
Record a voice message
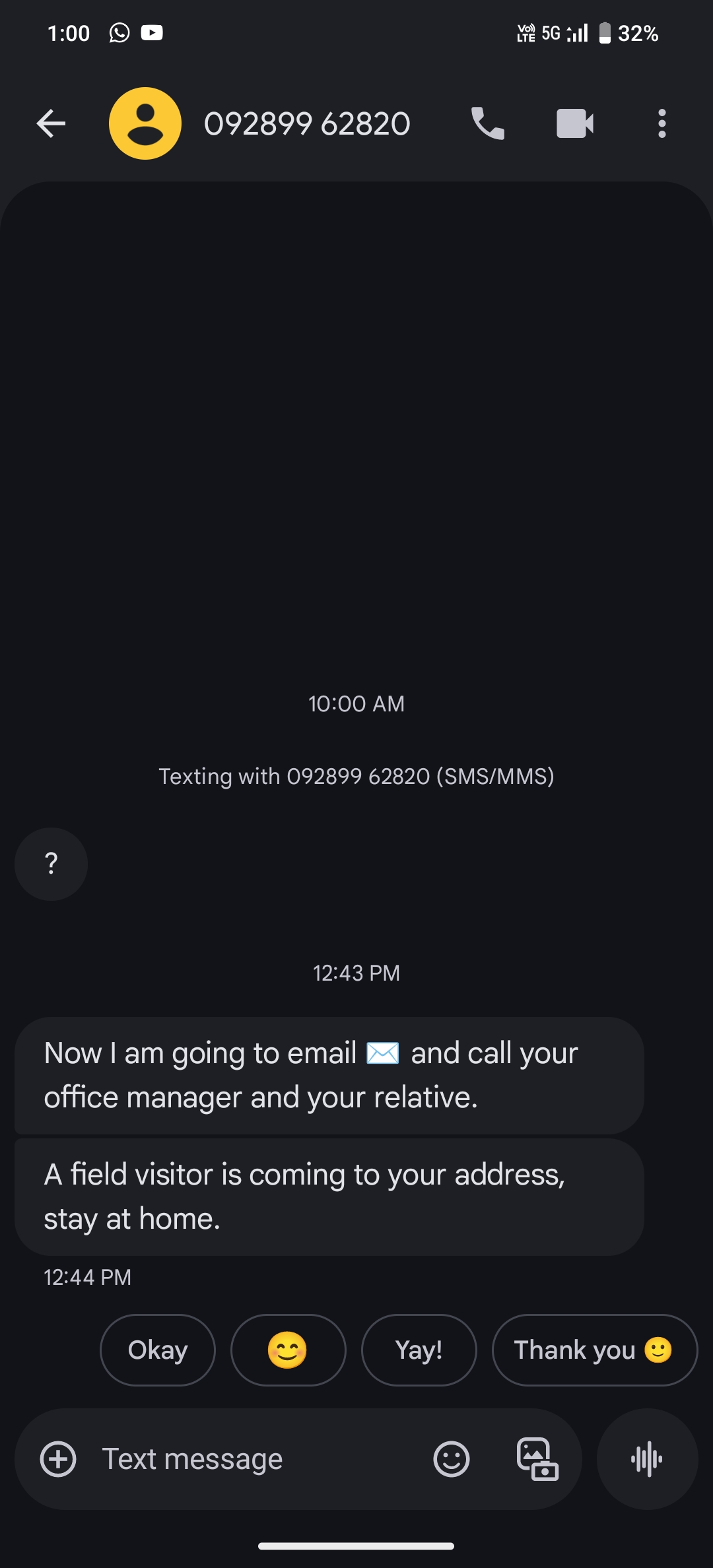(647, 1459)
